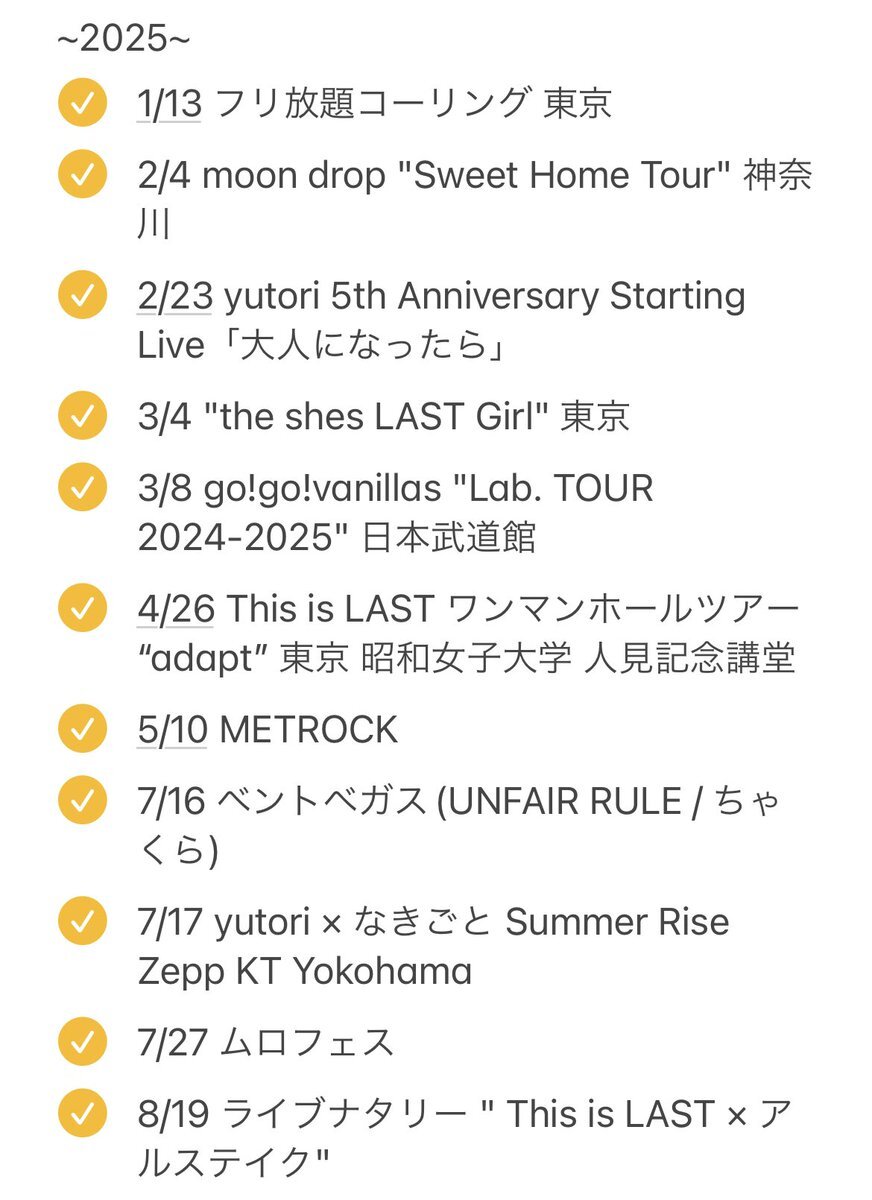Image resolution: width=872 pixels, height=1200 pixels.
Task: Uncheck the moon drop Sweet Home Tour item
Action: click(82, 176)
